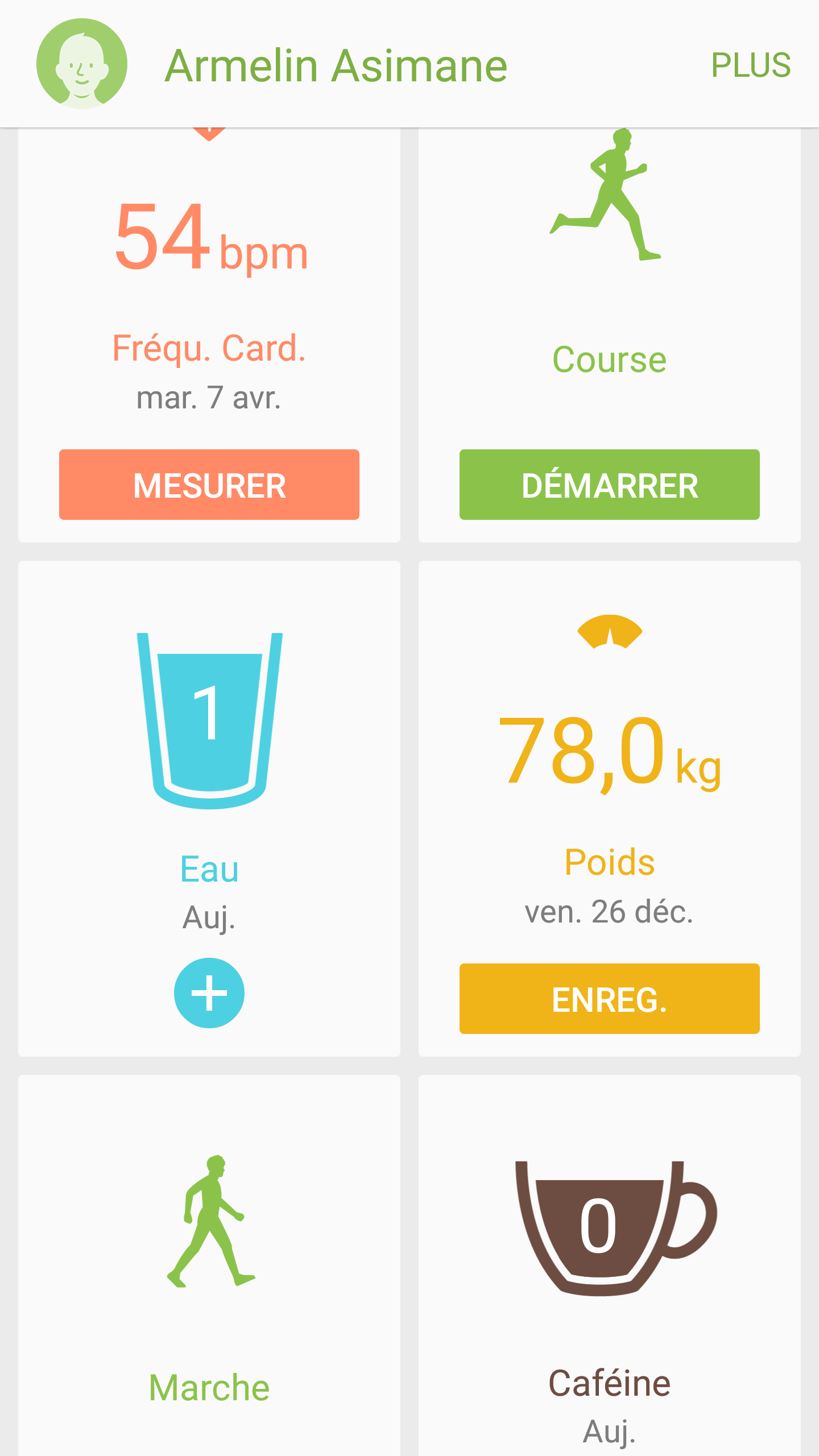The image size is (819, 1456).
Task: Add a glass of water
Action: tap(209, 993)
